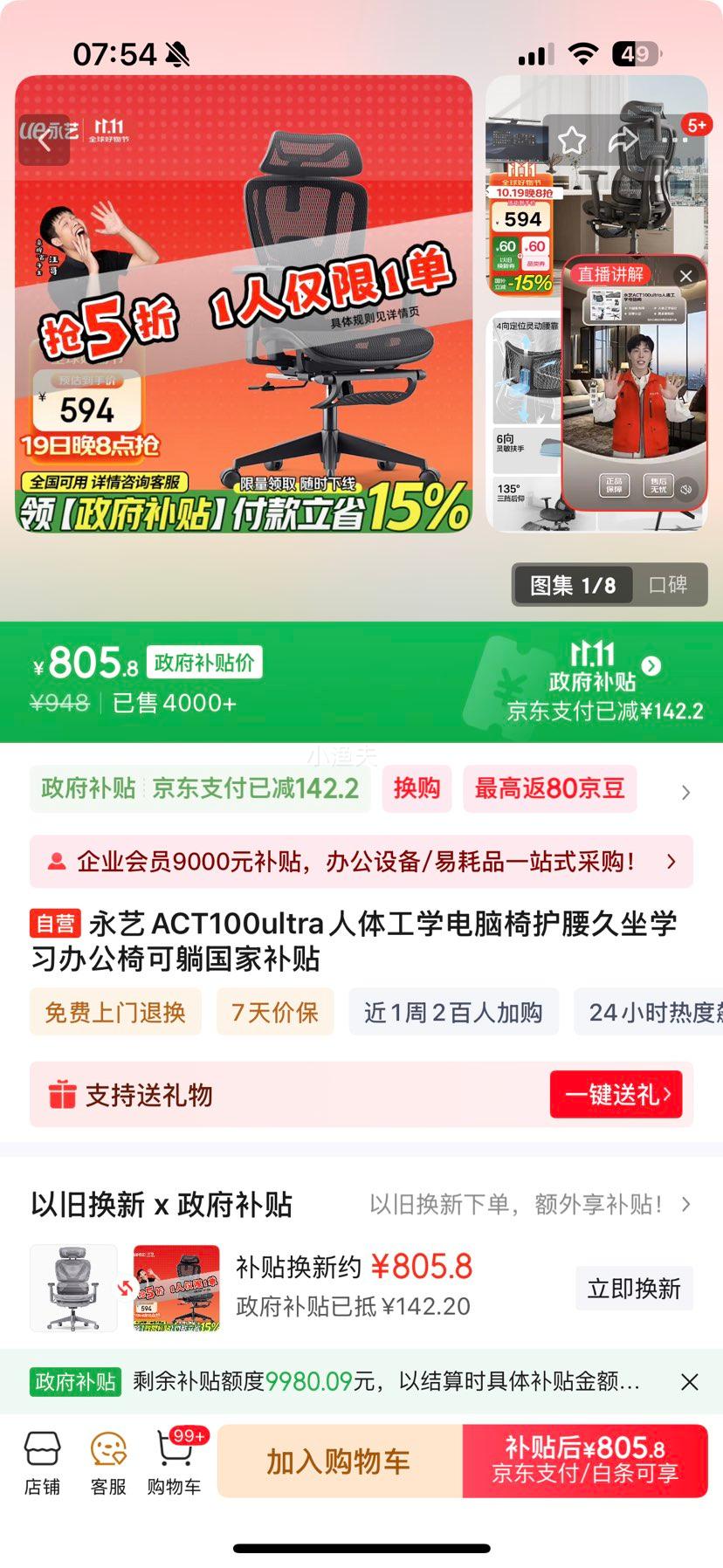Switch to the 口碑 tab
Screen dimensions: 723x1568
668,585
